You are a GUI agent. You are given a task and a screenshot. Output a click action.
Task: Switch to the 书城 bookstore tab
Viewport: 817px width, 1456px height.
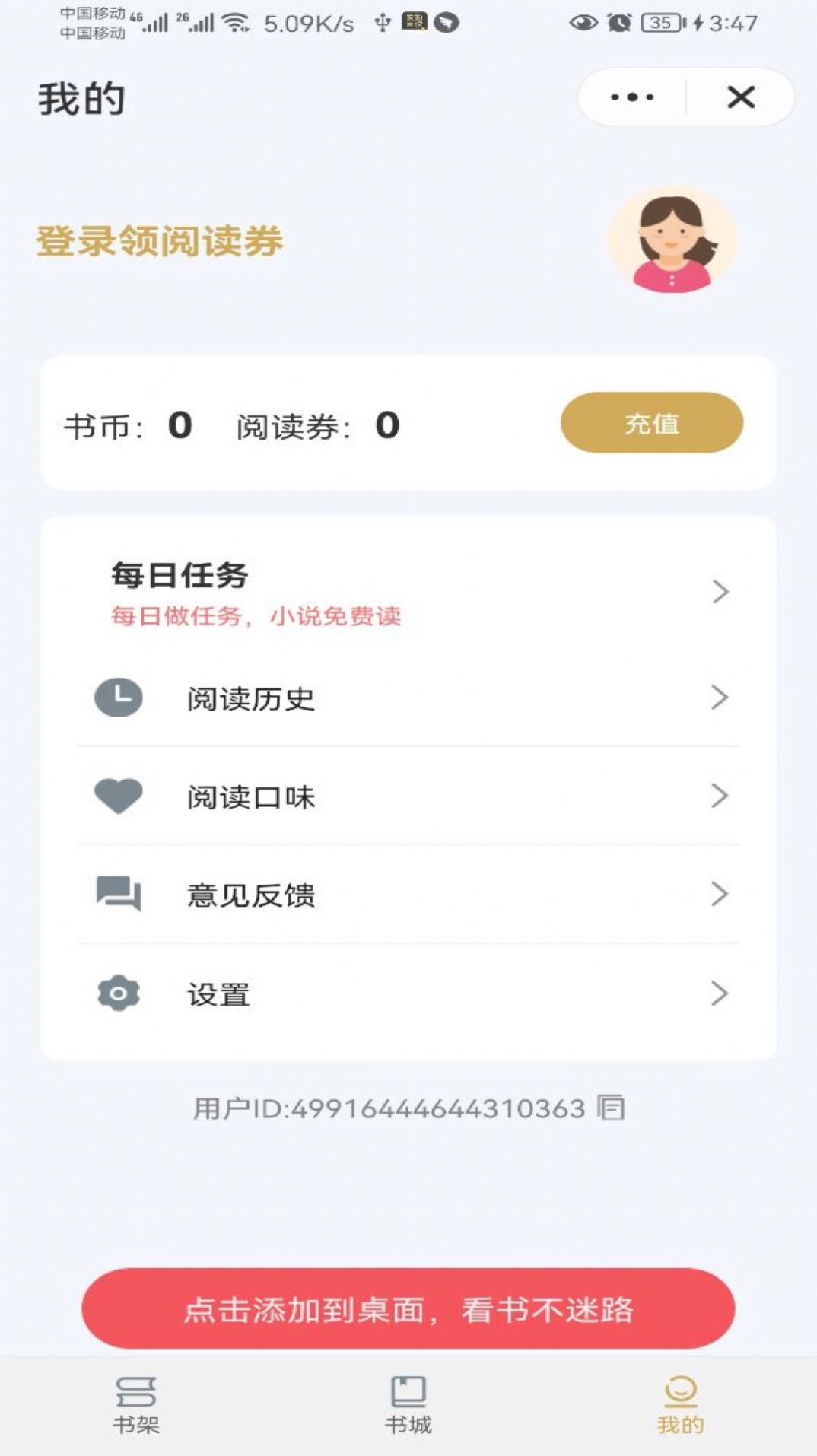coord(408,1404)
